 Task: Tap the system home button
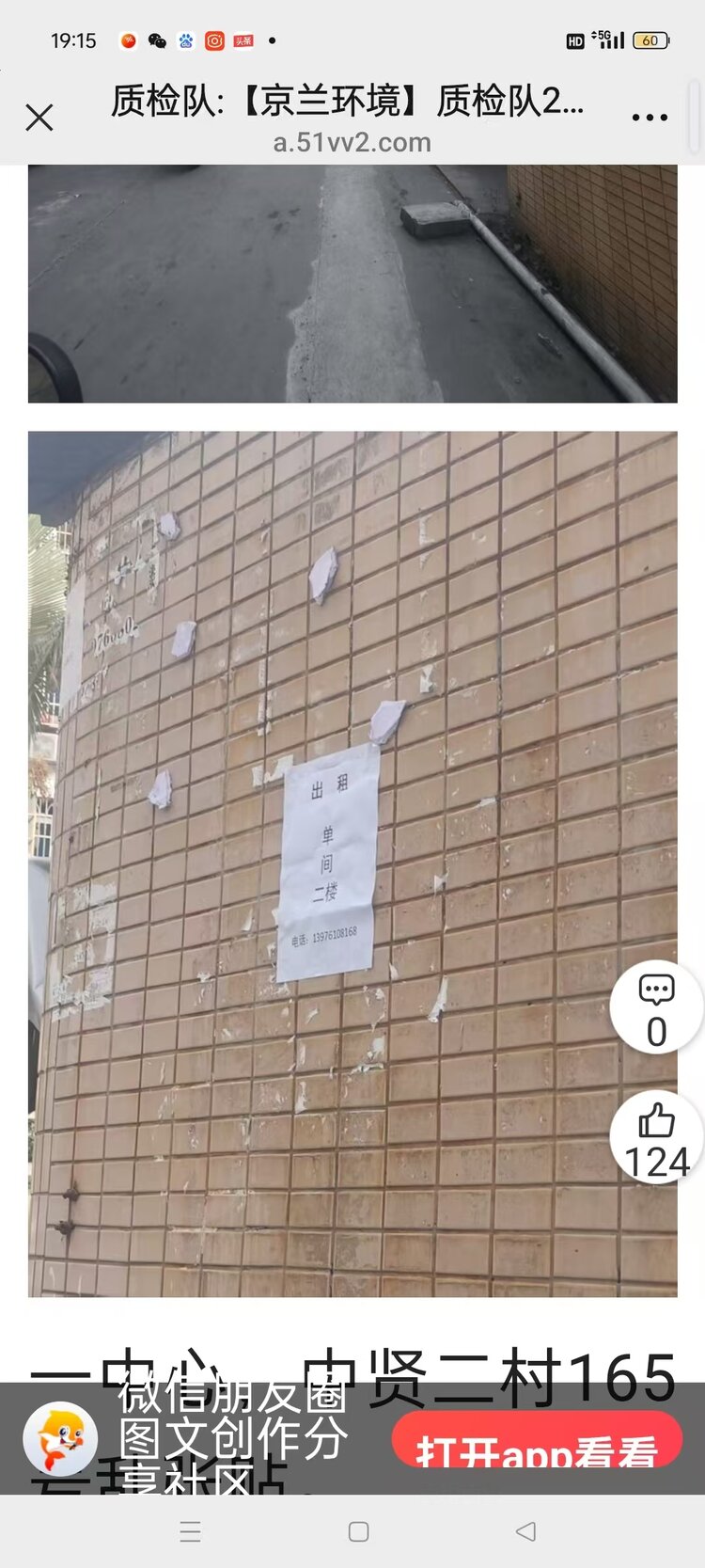pos(358,1531)
